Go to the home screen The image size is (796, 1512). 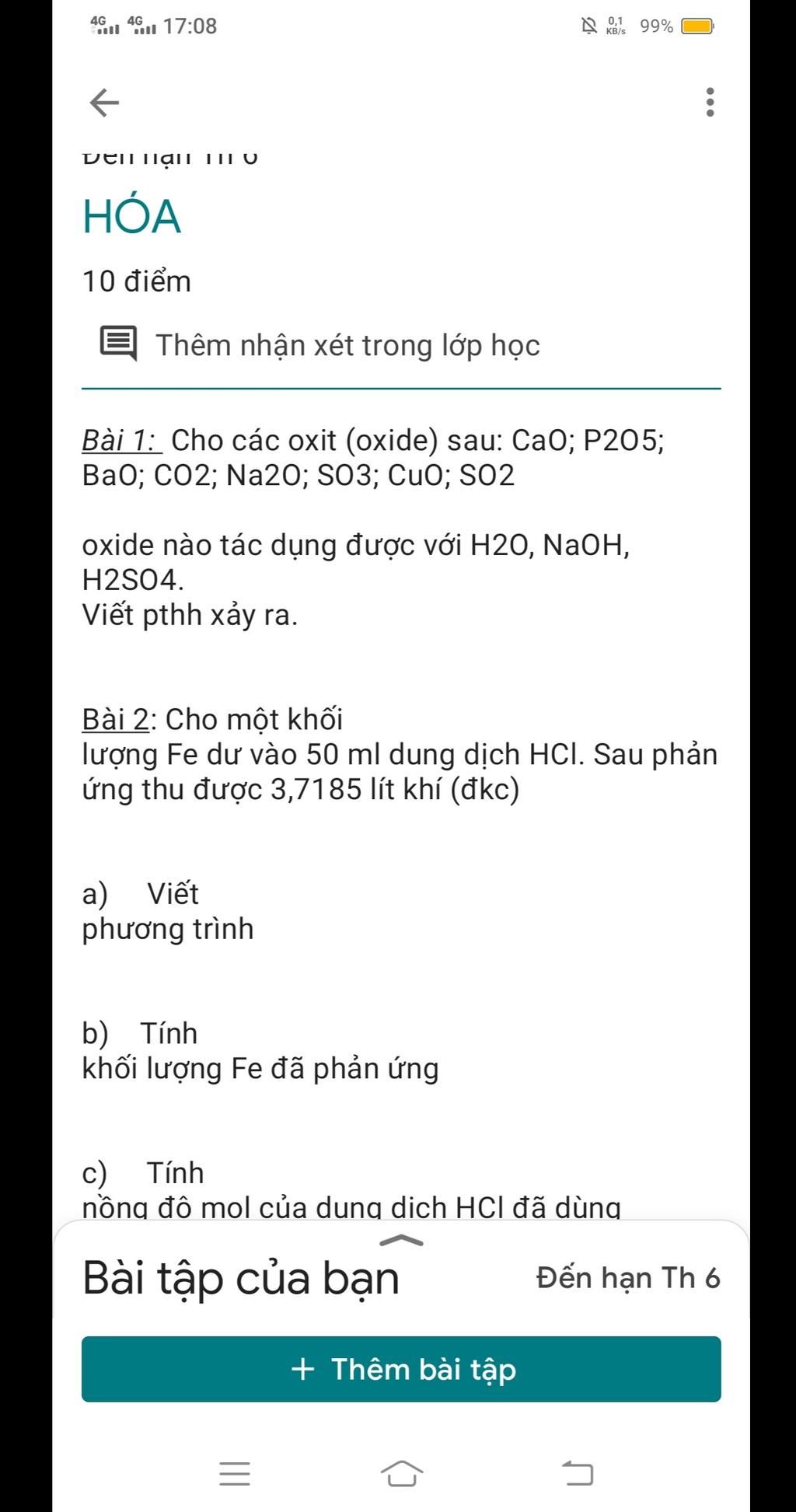[402, 1473]
